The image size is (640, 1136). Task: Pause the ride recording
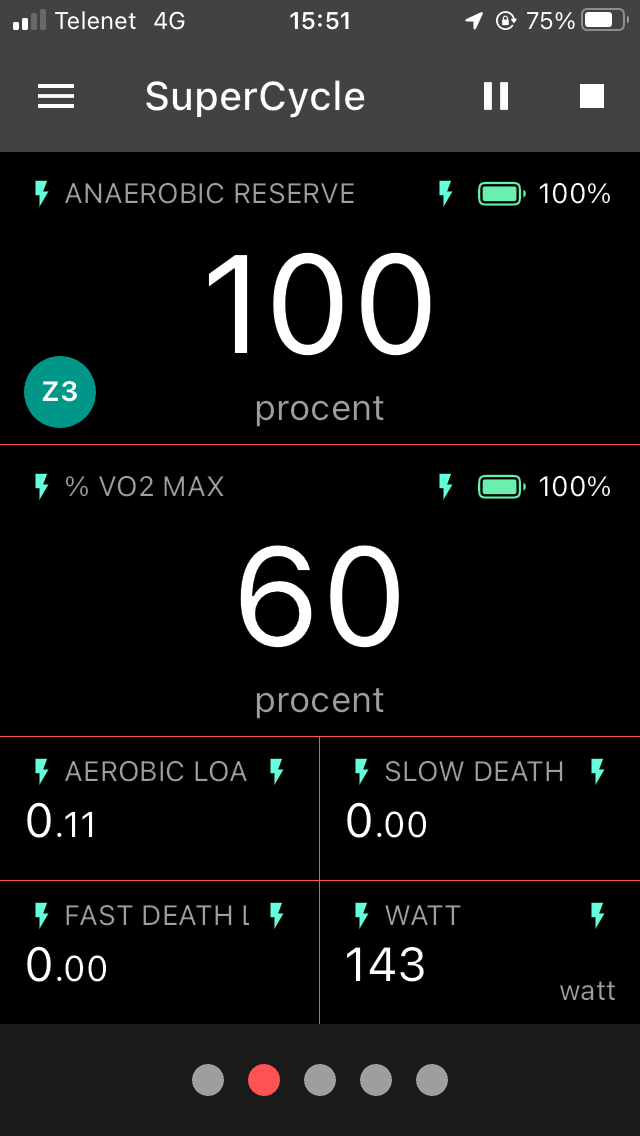(496, 96)
